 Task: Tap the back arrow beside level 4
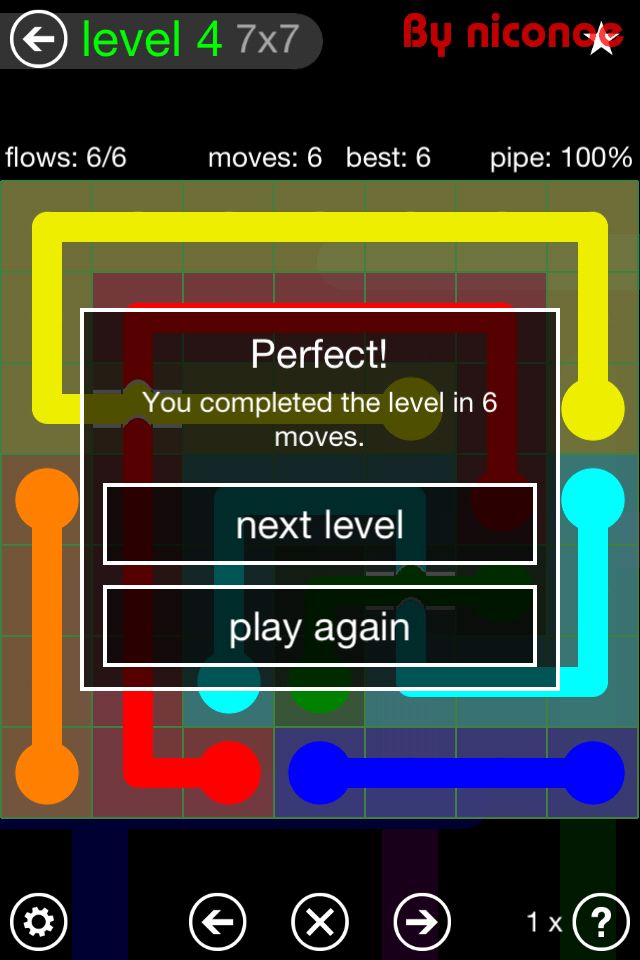tap(38, 40)
